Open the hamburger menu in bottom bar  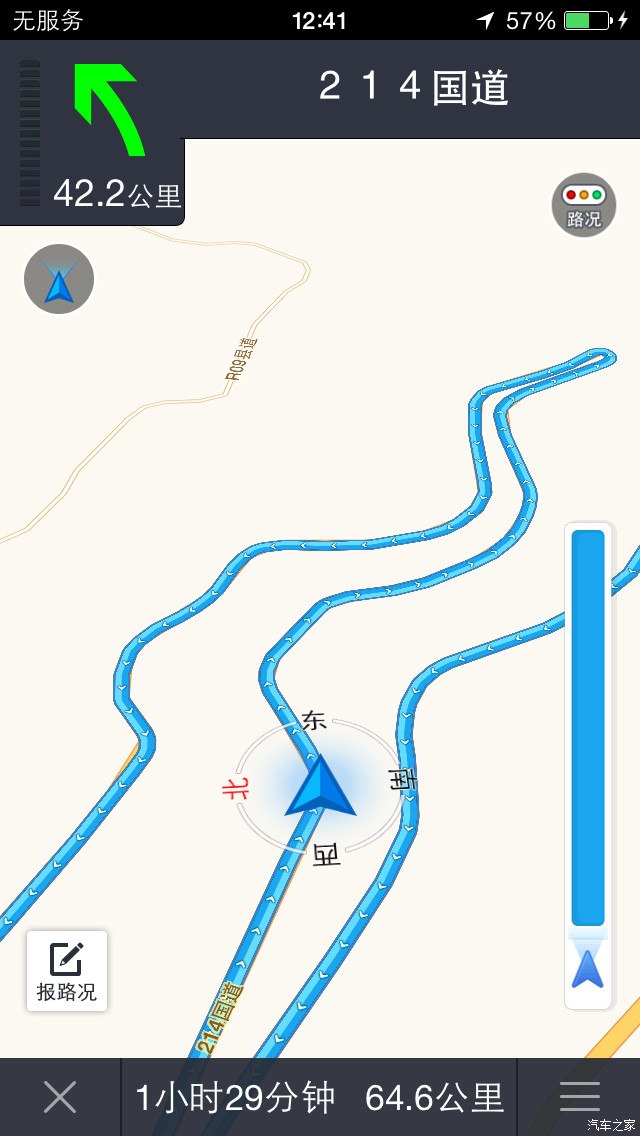click(x=579, y=1097)
